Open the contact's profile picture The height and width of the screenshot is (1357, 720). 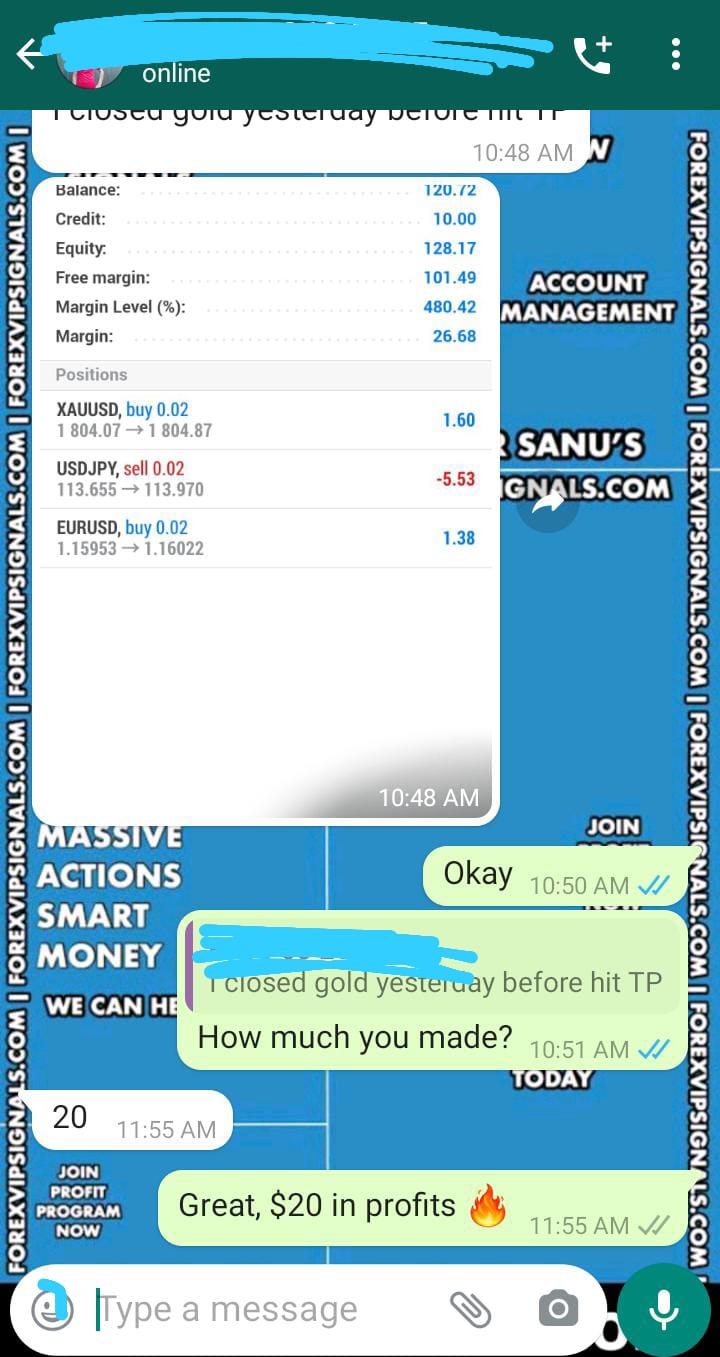click(x=90, y=68)
